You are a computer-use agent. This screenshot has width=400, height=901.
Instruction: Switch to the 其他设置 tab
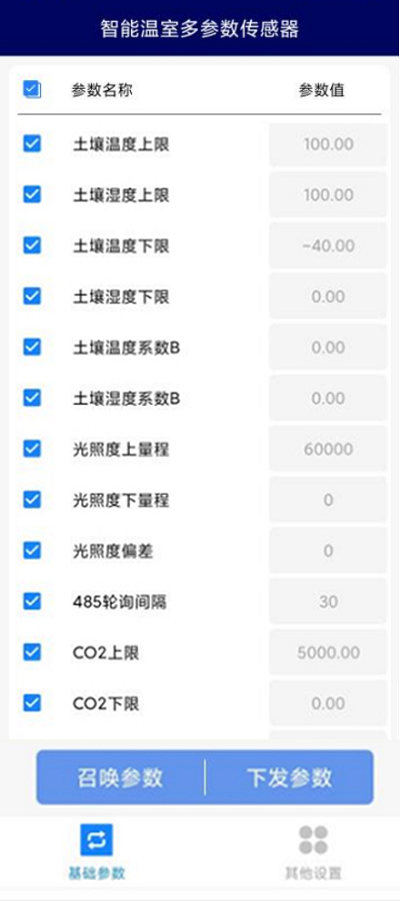click(313, 853)
